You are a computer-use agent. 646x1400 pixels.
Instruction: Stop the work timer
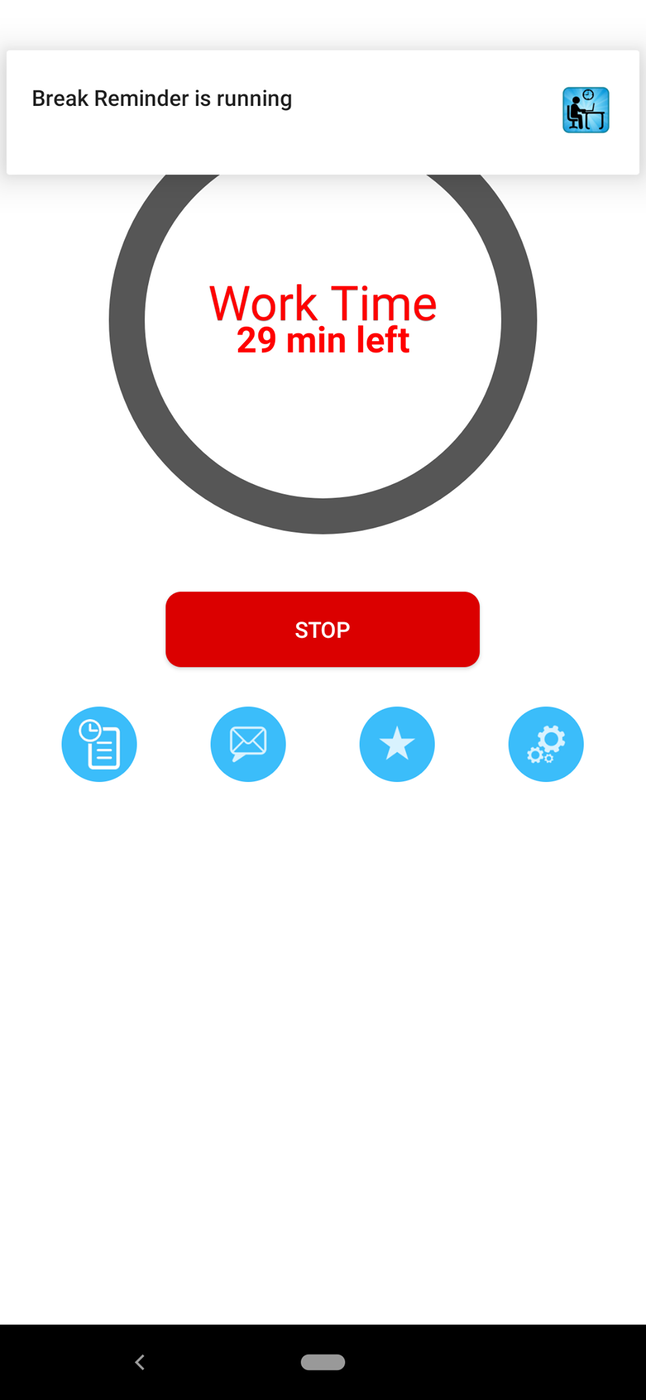(x=322, y=629)
